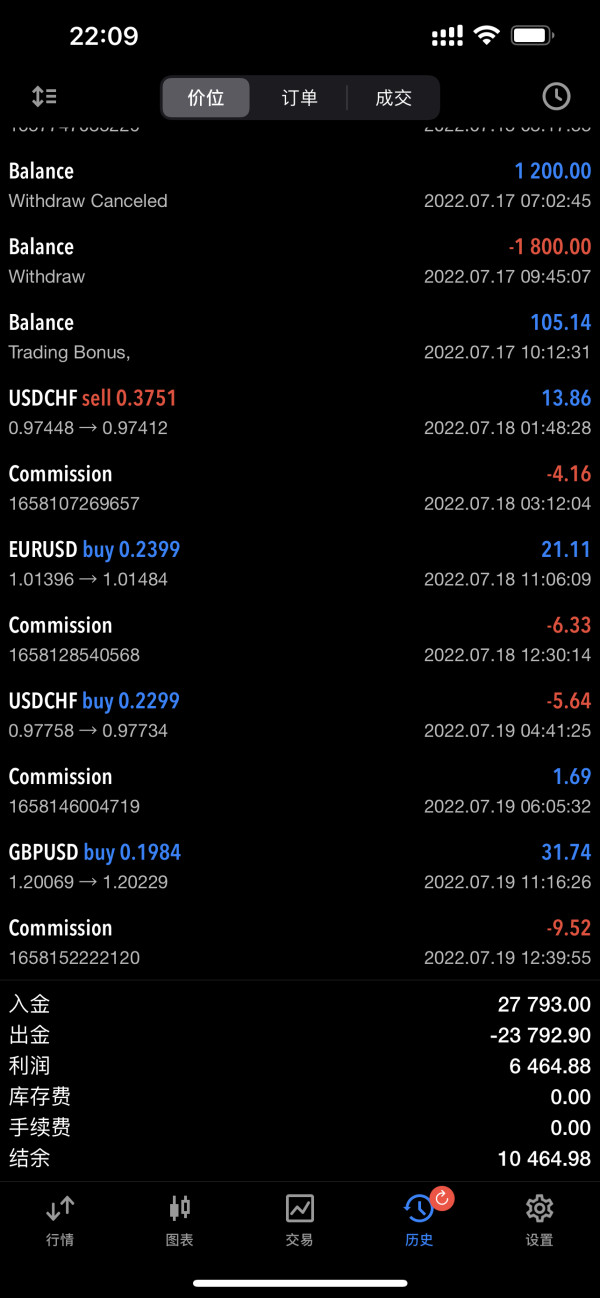This screenshot has width=600, height=1298.
Task: Open the 设置 tab
Action: click(x=540, y=1220)
